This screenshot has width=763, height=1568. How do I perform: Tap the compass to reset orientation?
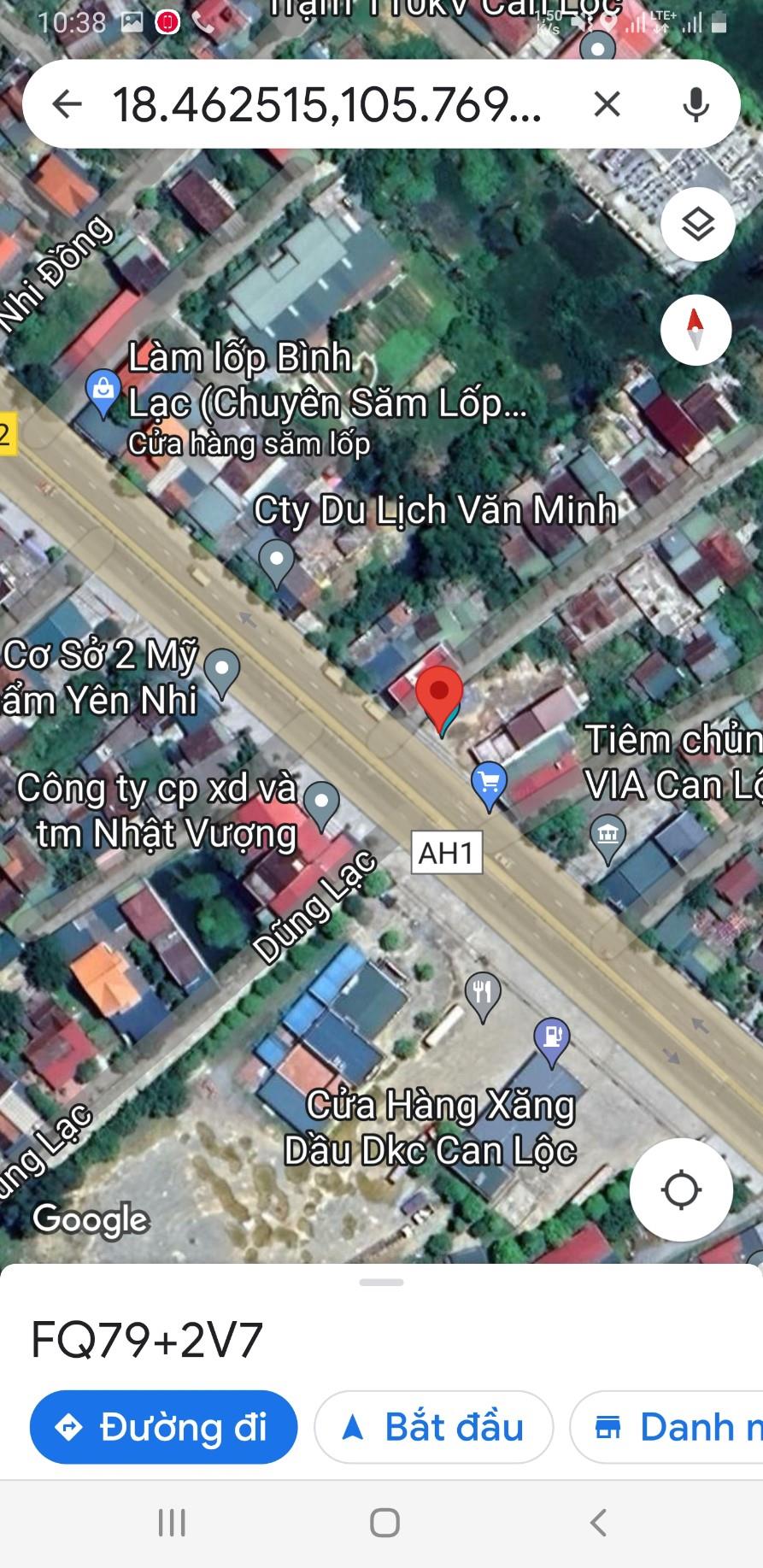[x=696, y=330]
